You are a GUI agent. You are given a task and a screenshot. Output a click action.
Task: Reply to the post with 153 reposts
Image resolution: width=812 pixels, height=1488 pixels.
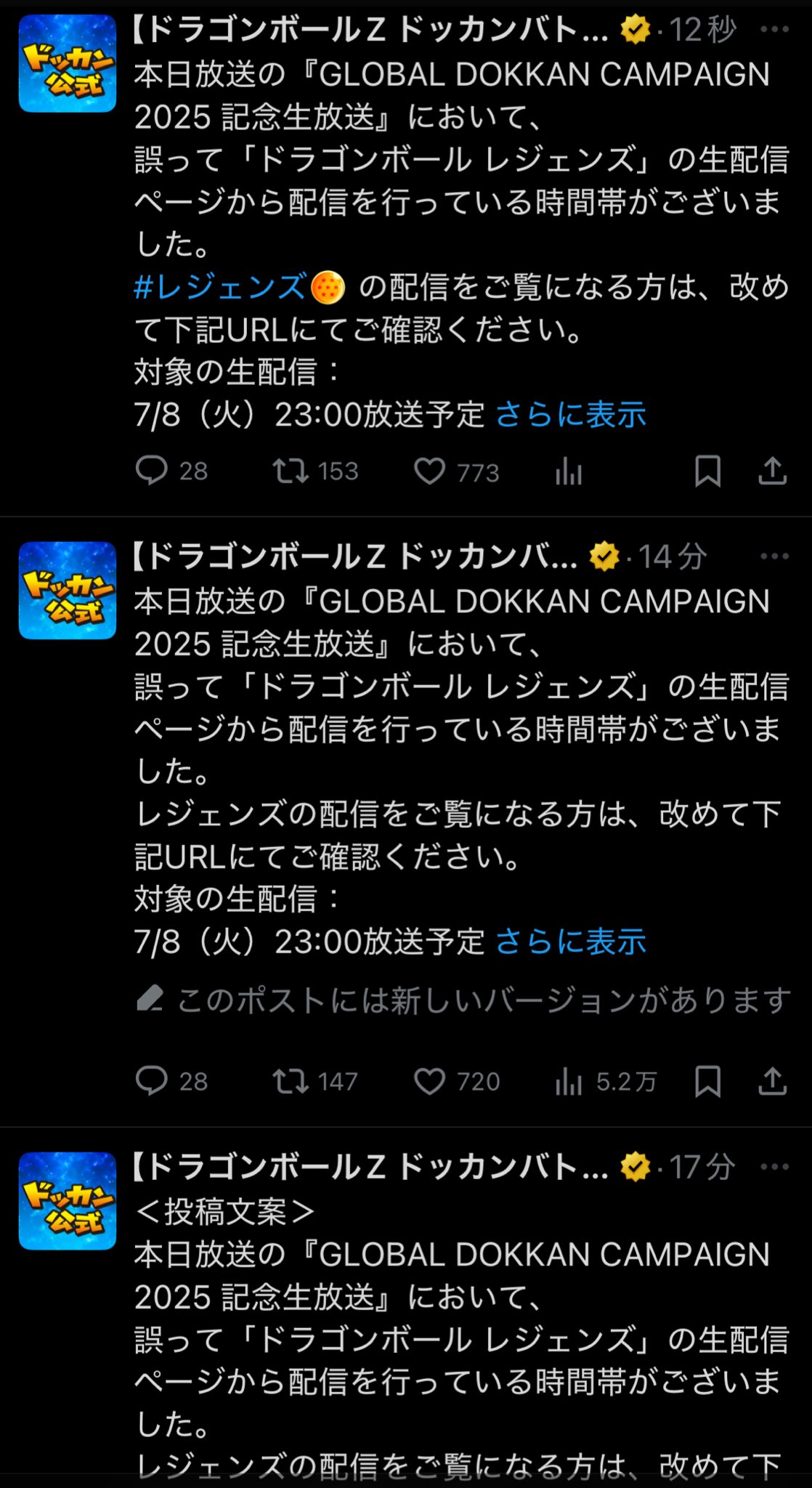click(x=152, y=471)
